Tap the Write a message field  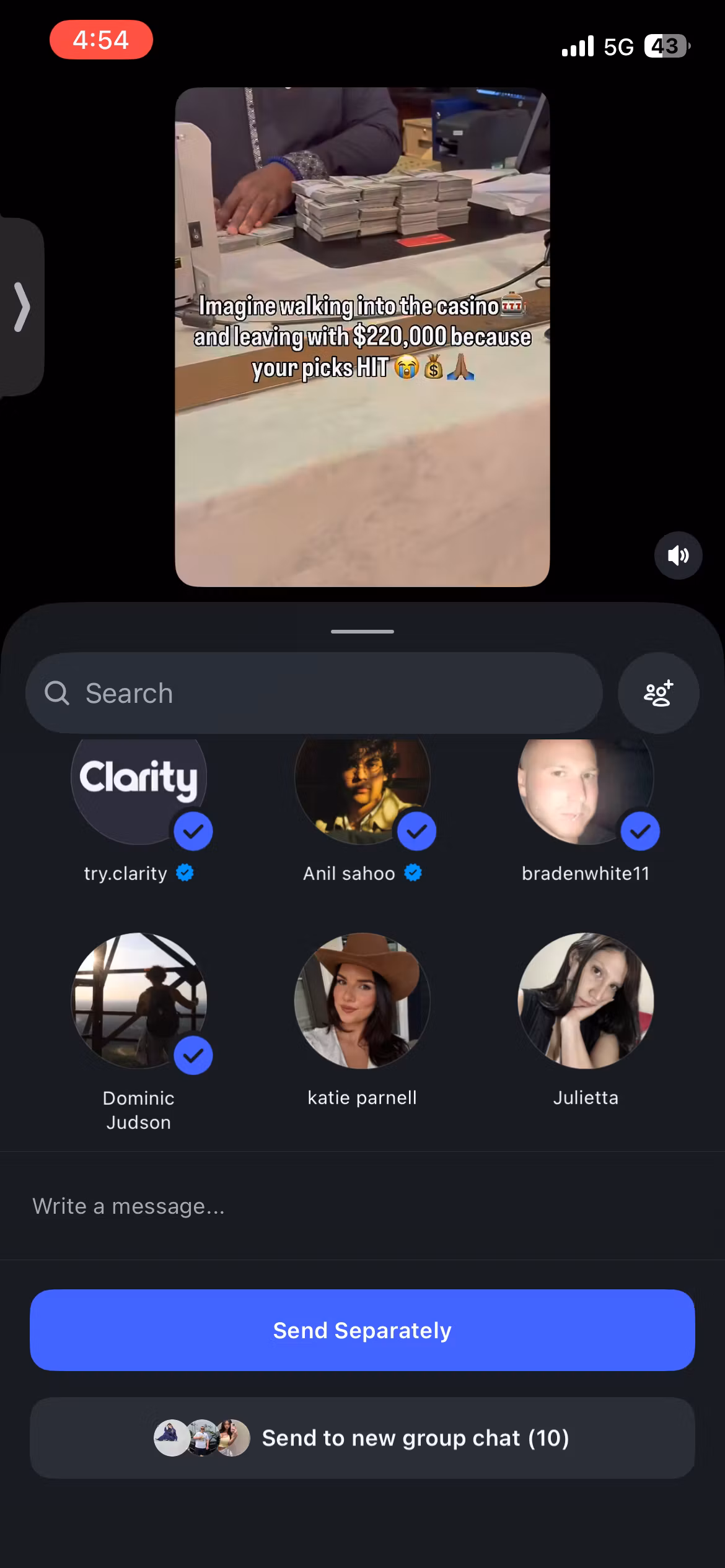pyautogui.click(x=362, y=1206)
